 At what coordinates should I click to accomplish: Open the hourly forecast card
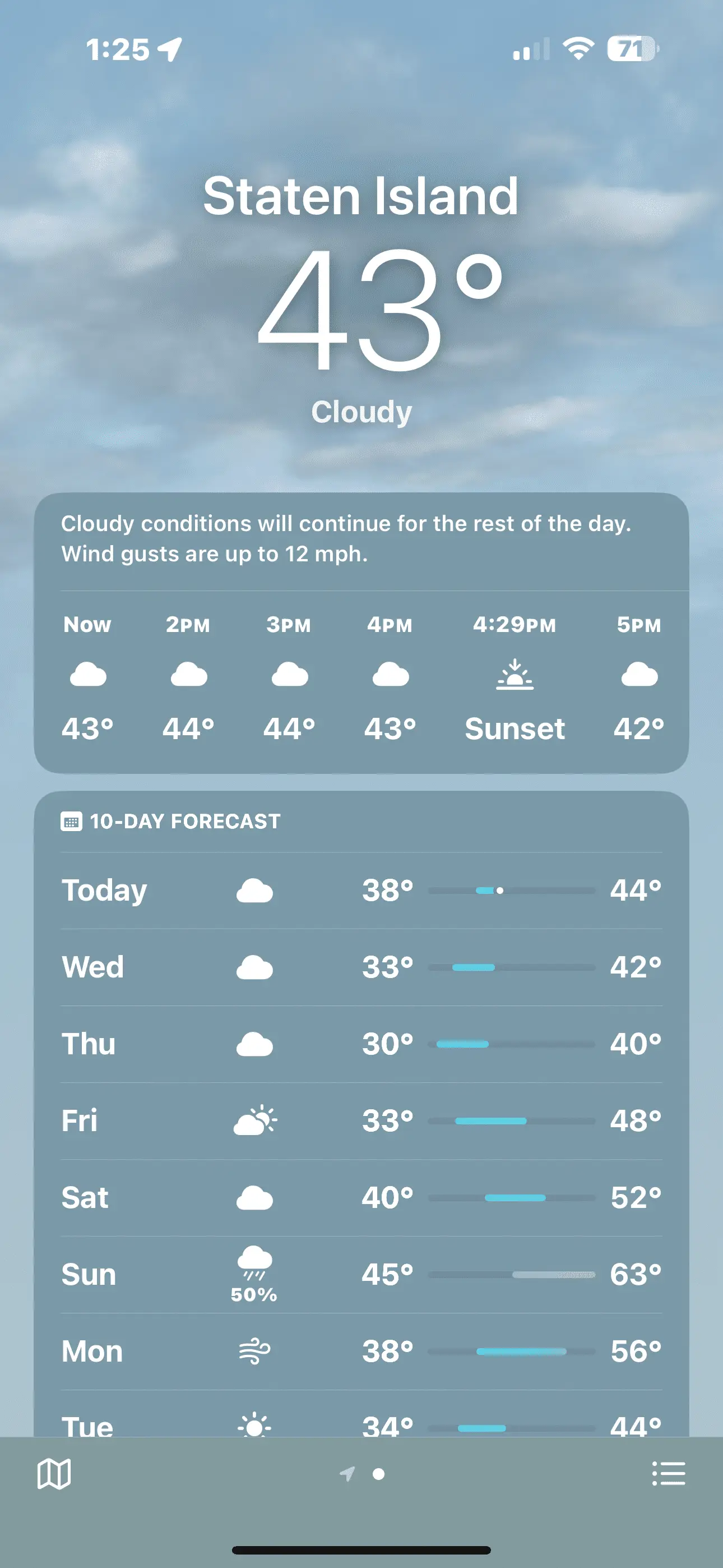tap(361, 682)
